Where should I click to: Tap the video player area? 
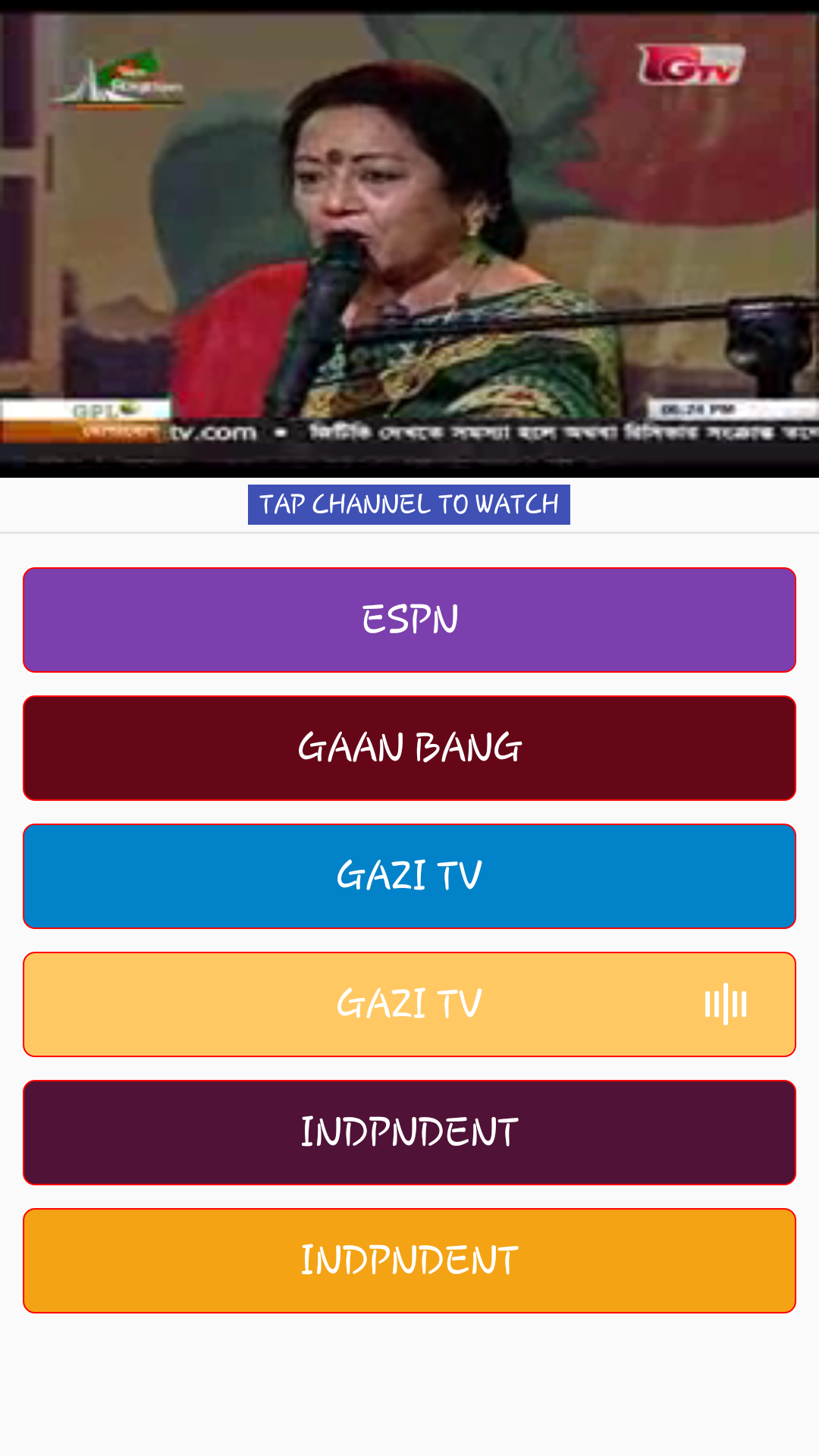click(409, 243)
